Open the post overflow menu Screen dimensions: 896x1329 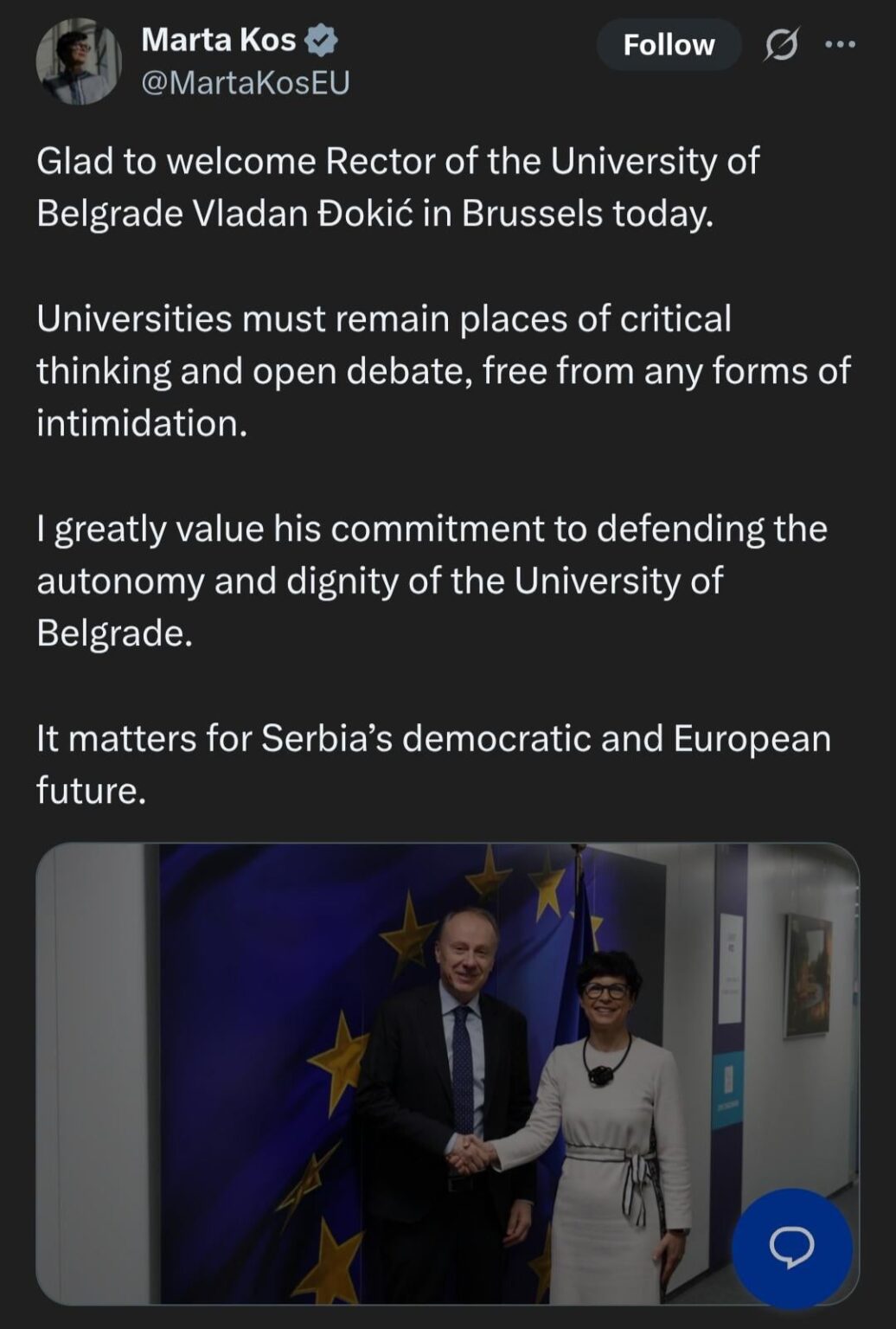click(x=840, y=45)
